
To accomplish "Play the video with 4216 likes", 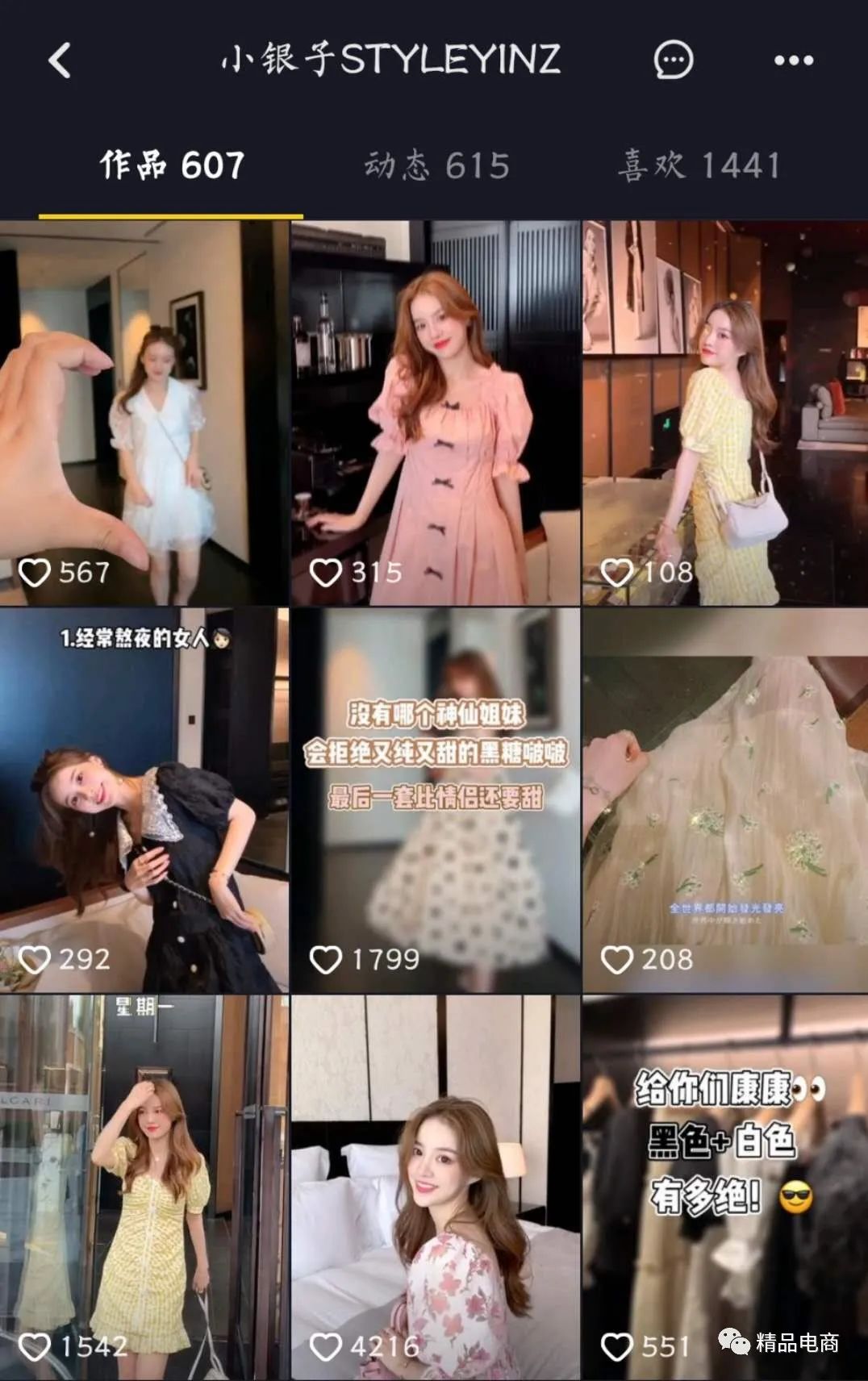I will (x=435, y=1186).
